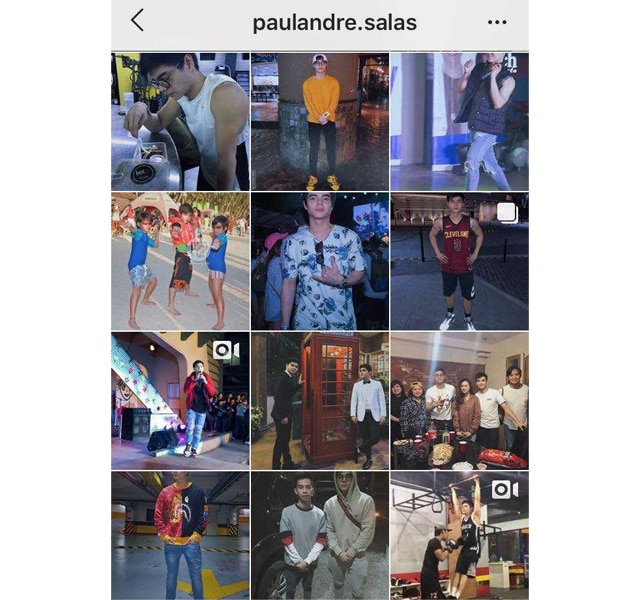This screenshot has width=640, height=600.
Task: Open the red phone booth post
Action: tap(319, 401)
